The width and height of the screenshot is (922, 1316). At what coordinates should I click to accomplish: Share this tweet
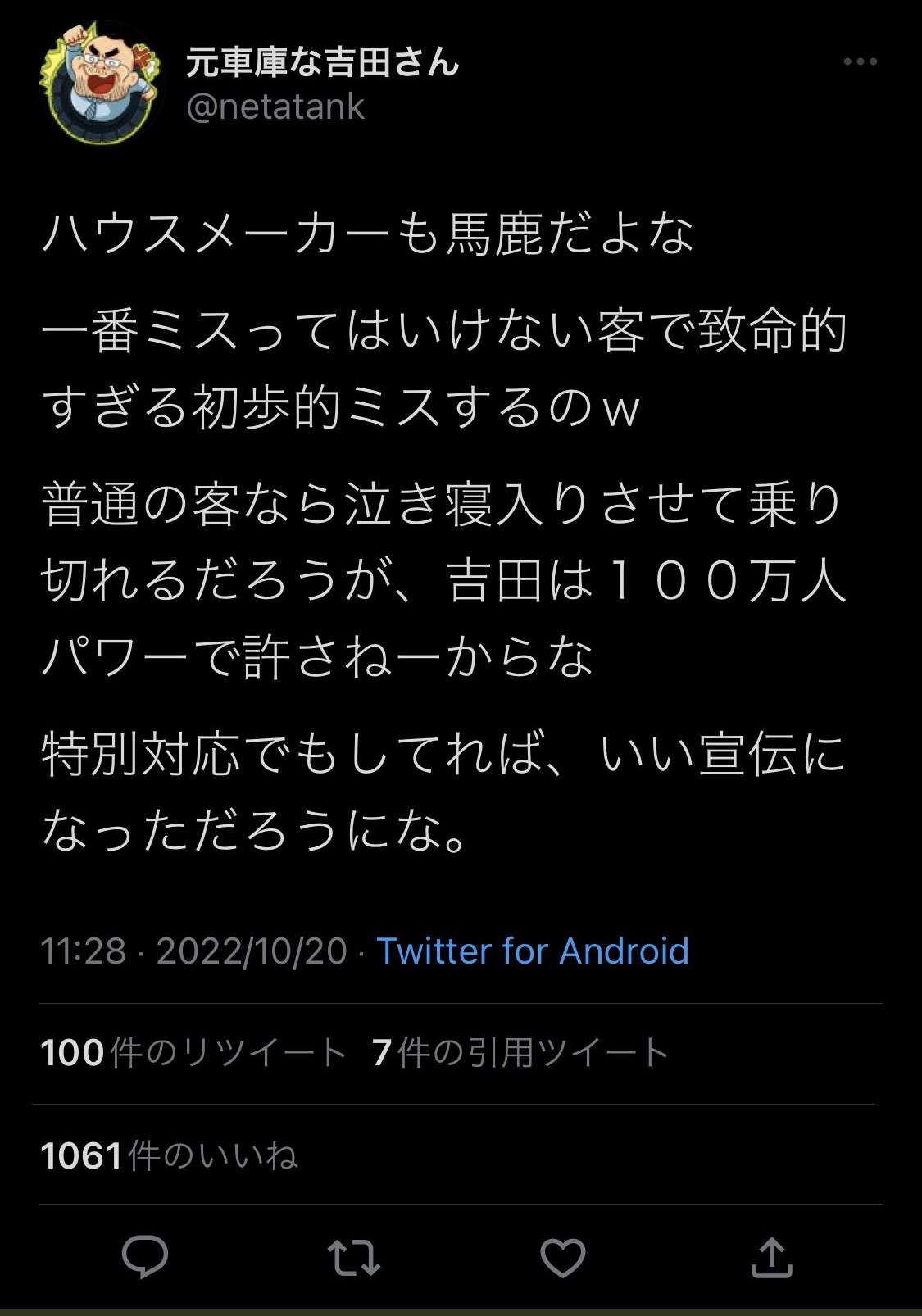[771, 1257]
